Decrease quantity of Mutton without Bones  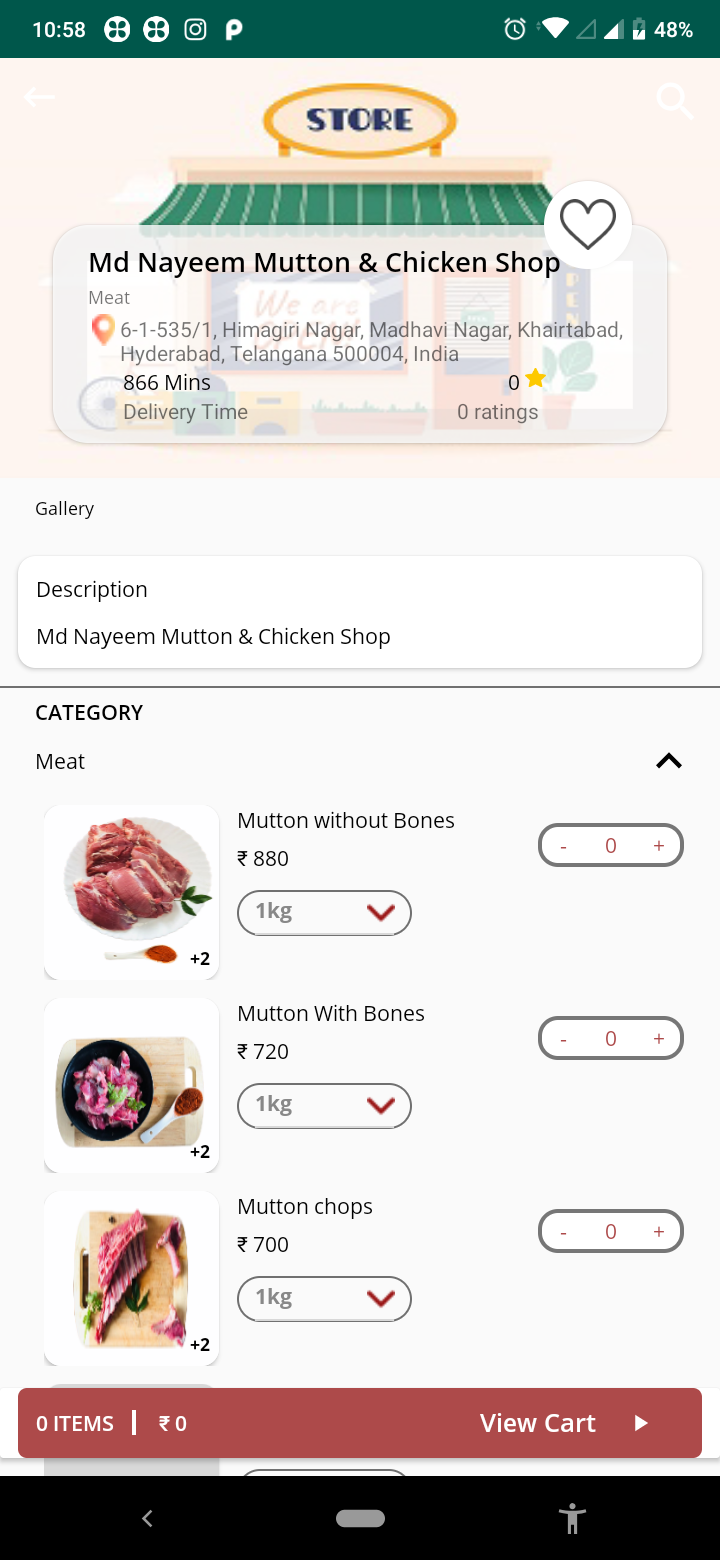pos(563,846)
